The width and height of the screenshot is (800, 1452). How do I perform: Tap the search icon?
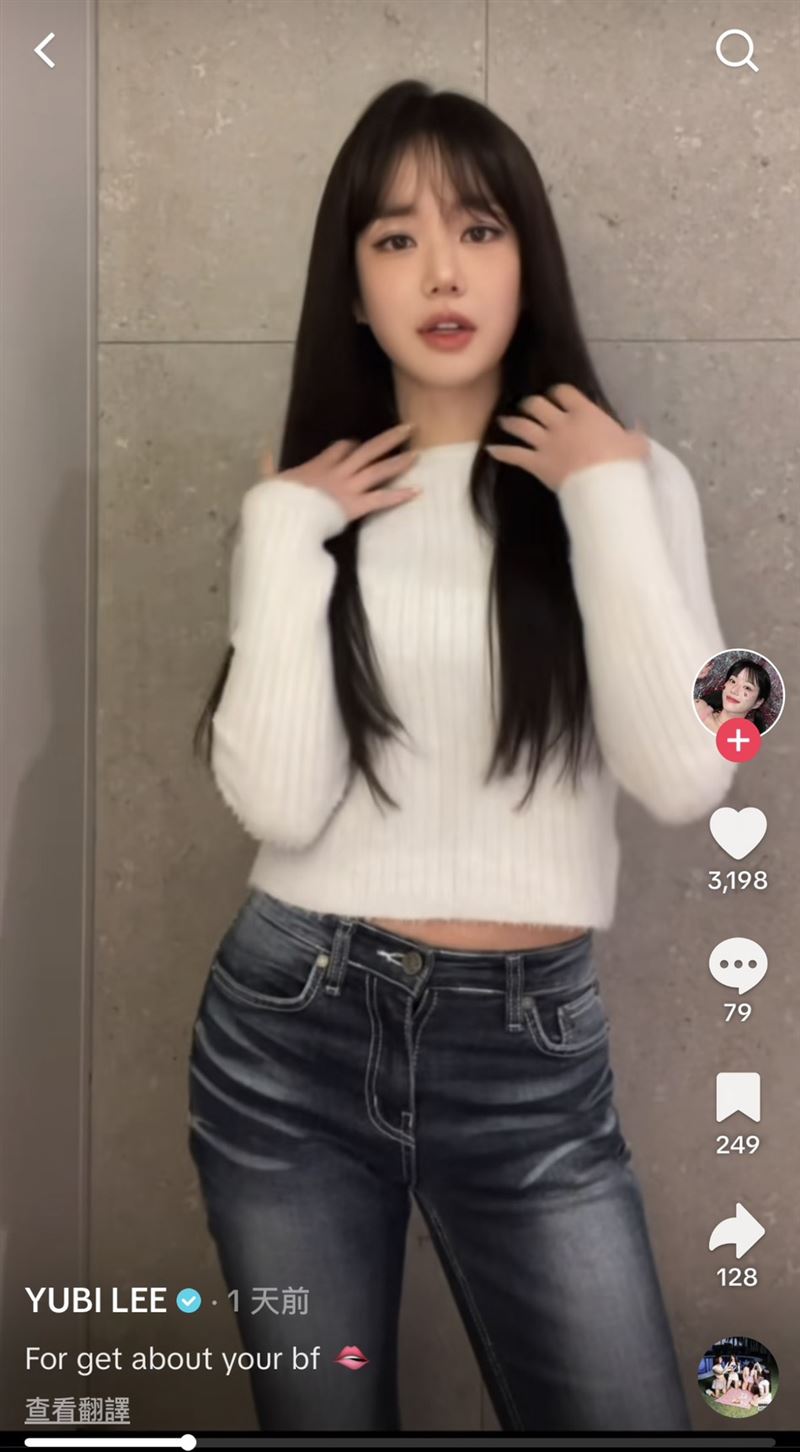[x=738, y=52]
